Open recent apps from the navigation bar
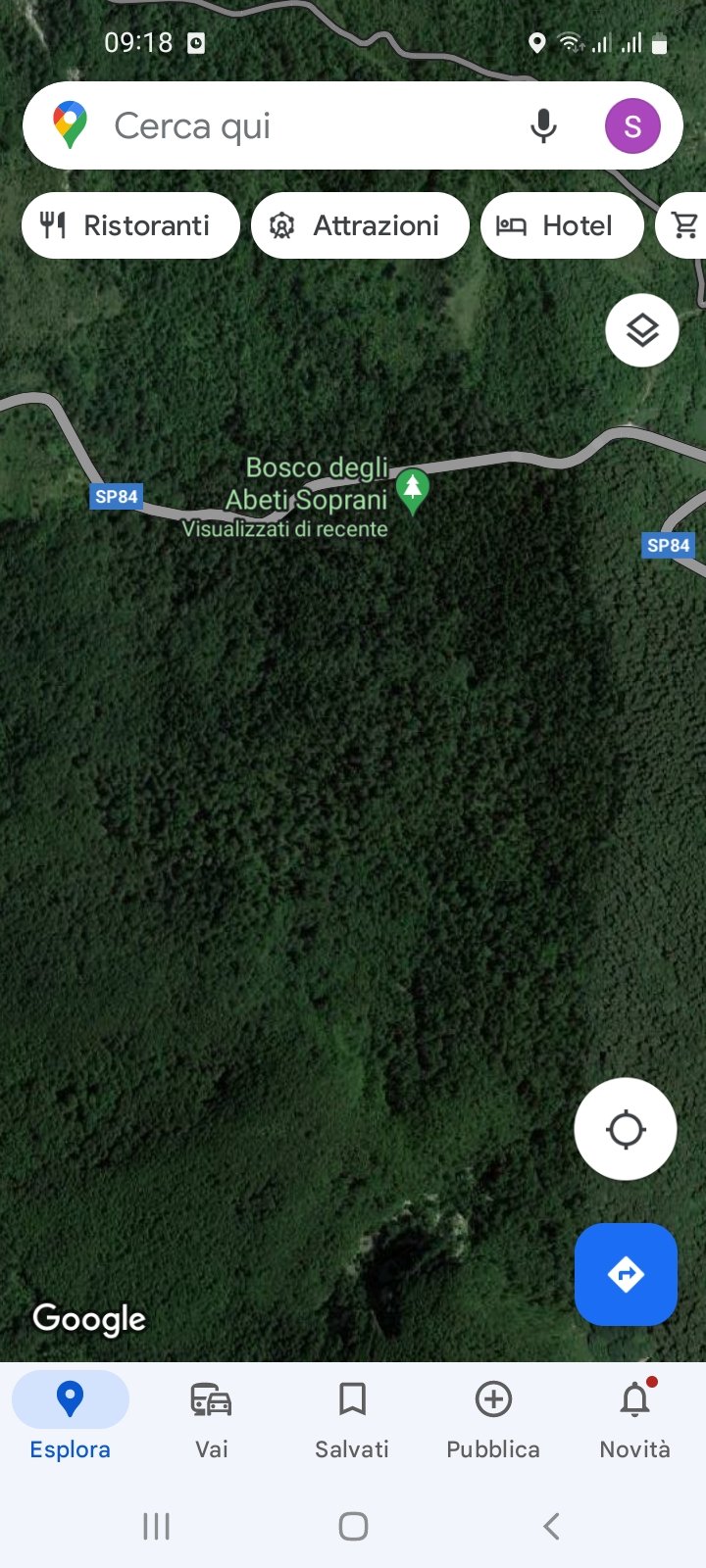 [157, 1526]
